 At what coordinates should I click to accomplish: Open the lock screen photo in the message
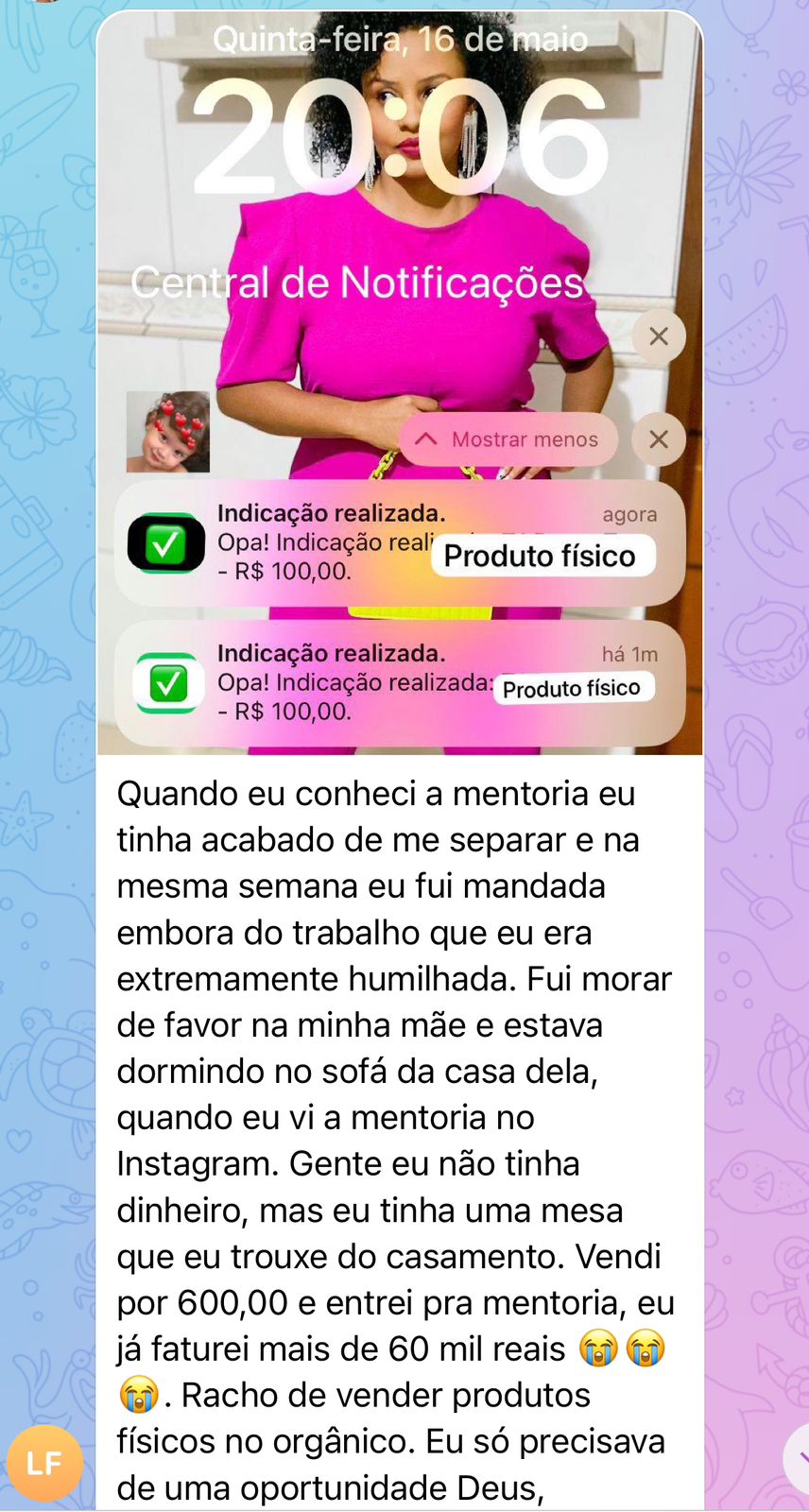coord(400,383)
